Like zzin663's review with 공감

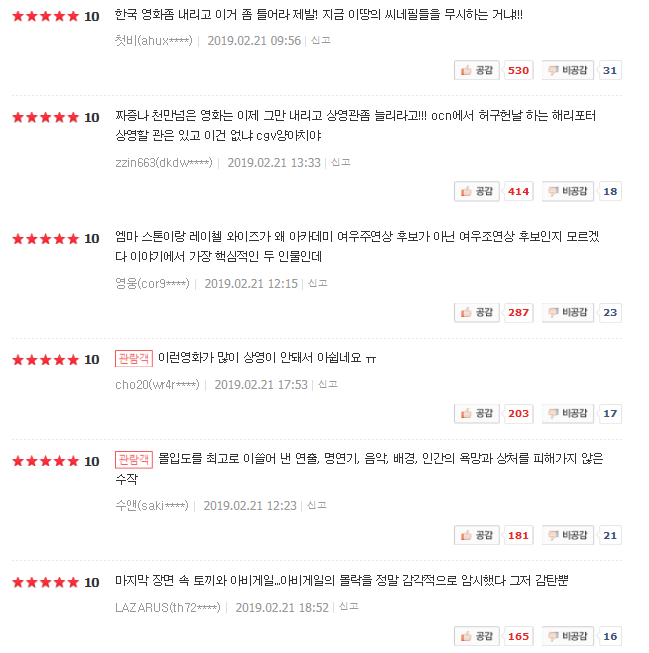tap(477, 191)
